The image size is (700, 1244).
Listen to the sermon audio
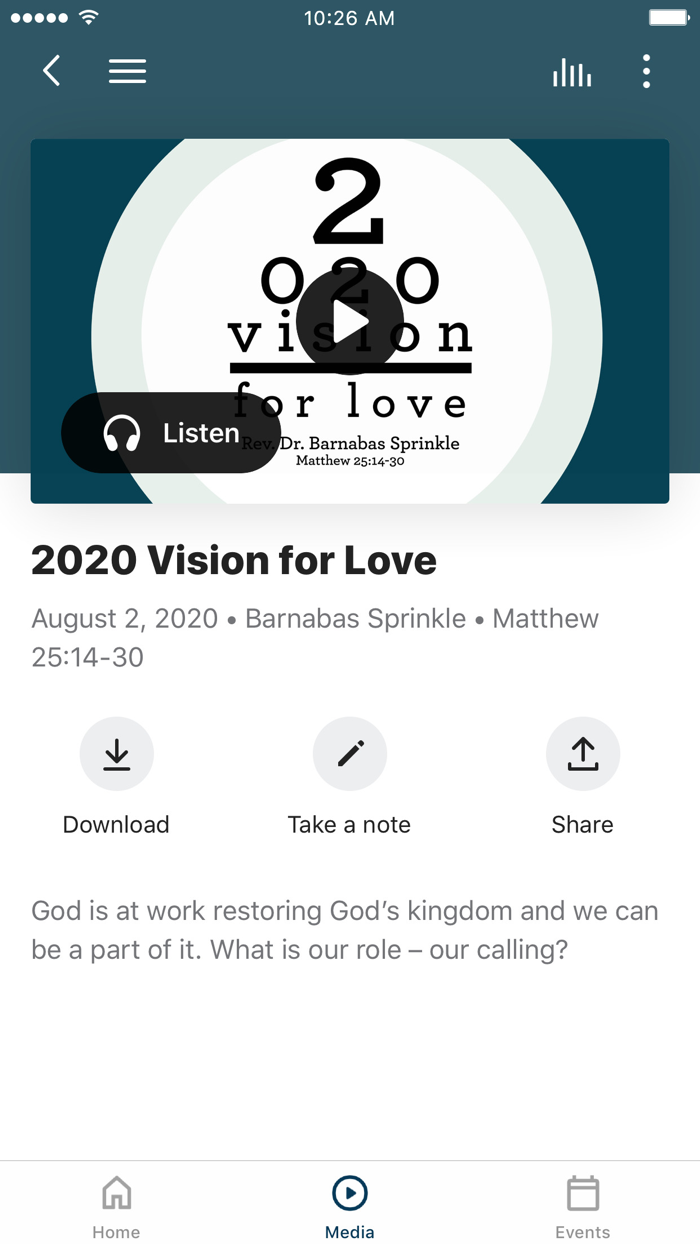pyautogui.click(x=171, y=433)
